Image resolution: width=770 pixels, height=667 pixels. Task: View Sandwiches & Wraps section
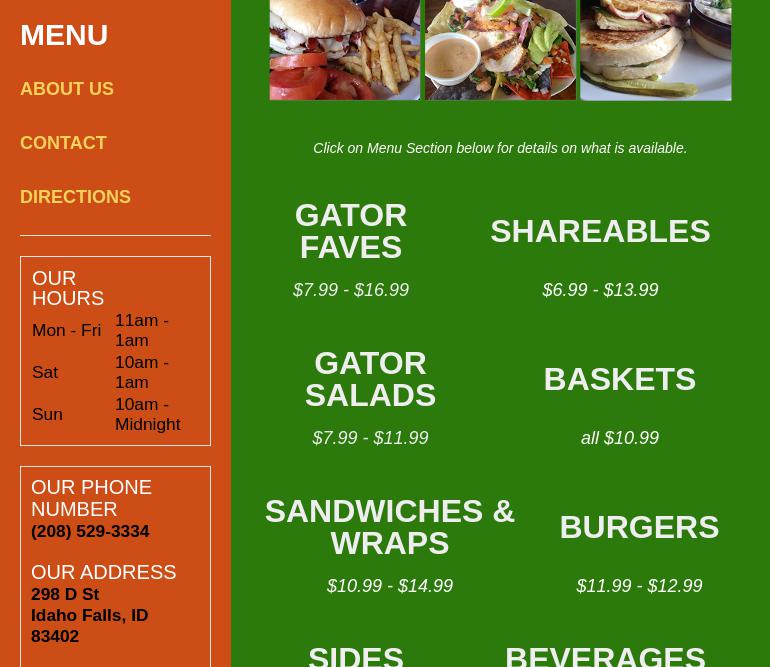pos(389,527)
